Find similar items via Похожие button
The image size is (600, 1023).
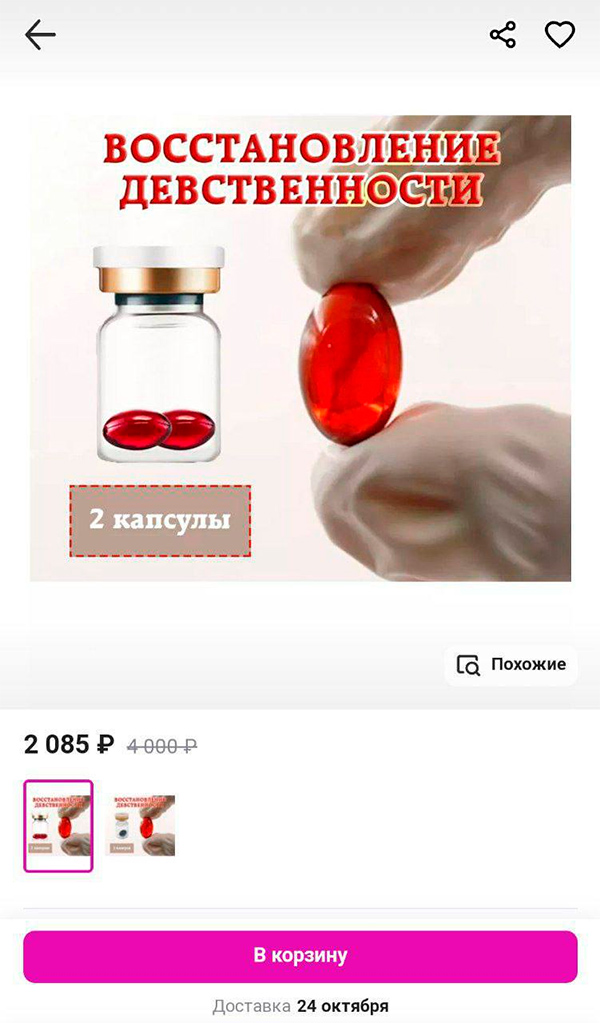point(511,664)
